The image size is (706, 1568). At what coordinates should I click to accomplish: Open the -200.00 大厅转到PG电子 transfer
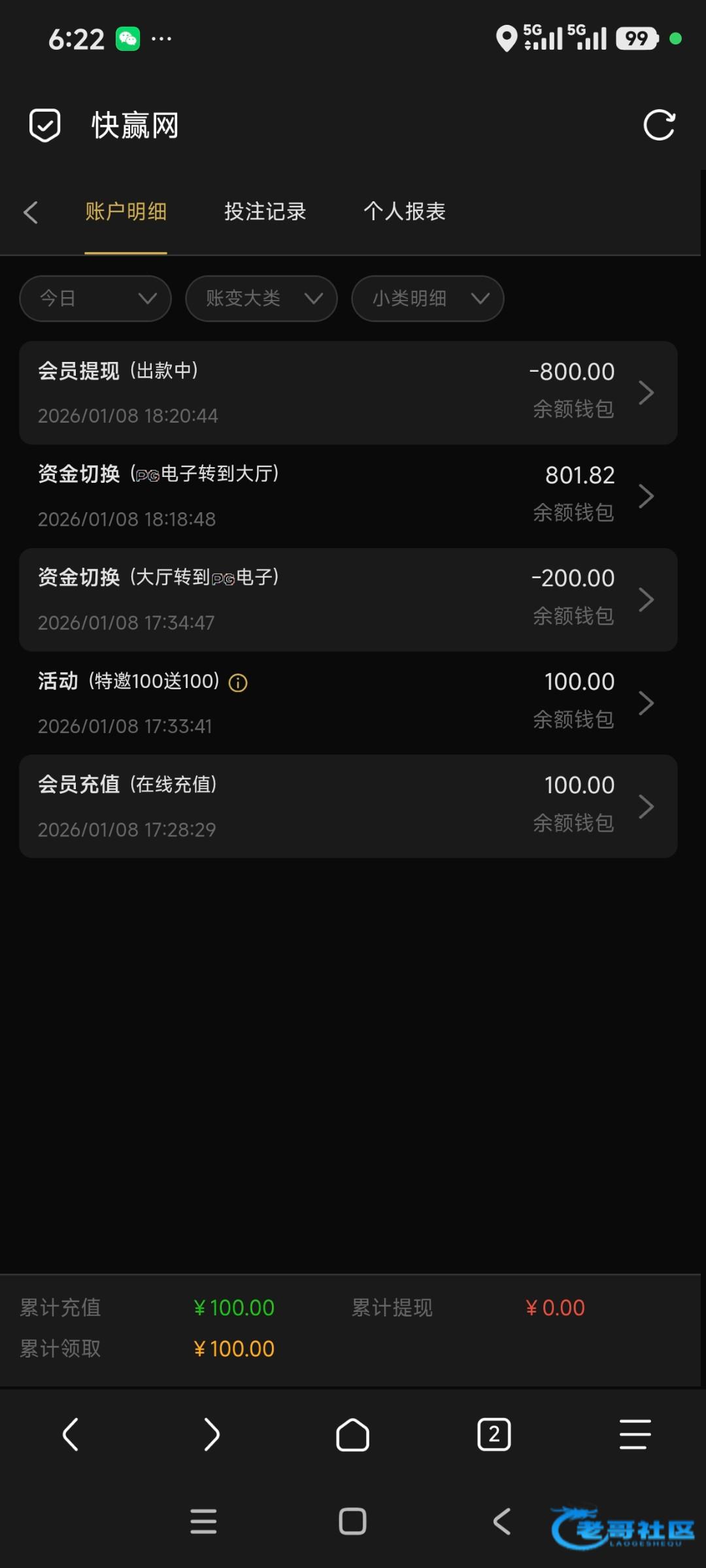tap(348, 599)
